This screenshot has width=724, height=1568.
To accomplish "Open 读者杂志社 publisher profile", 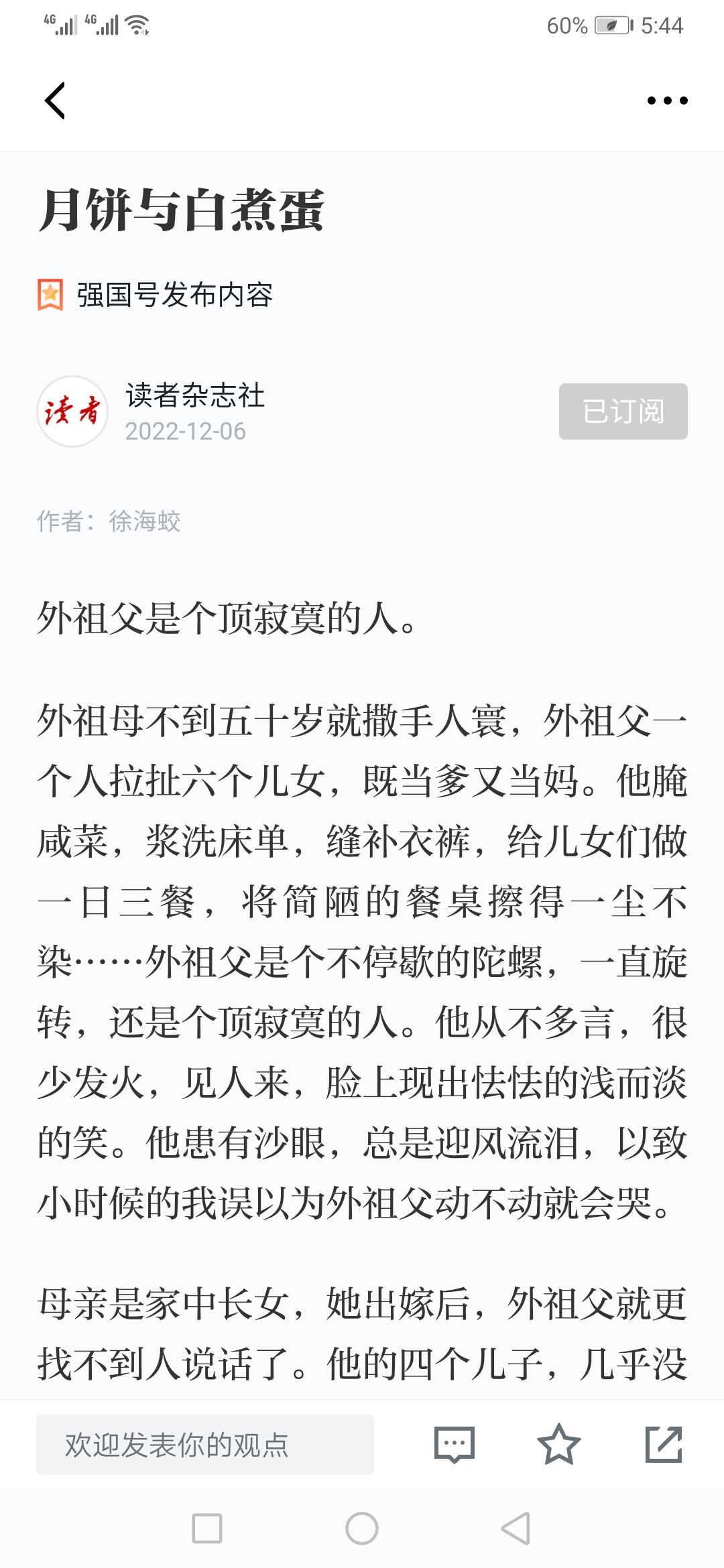I will pos(194,395).
